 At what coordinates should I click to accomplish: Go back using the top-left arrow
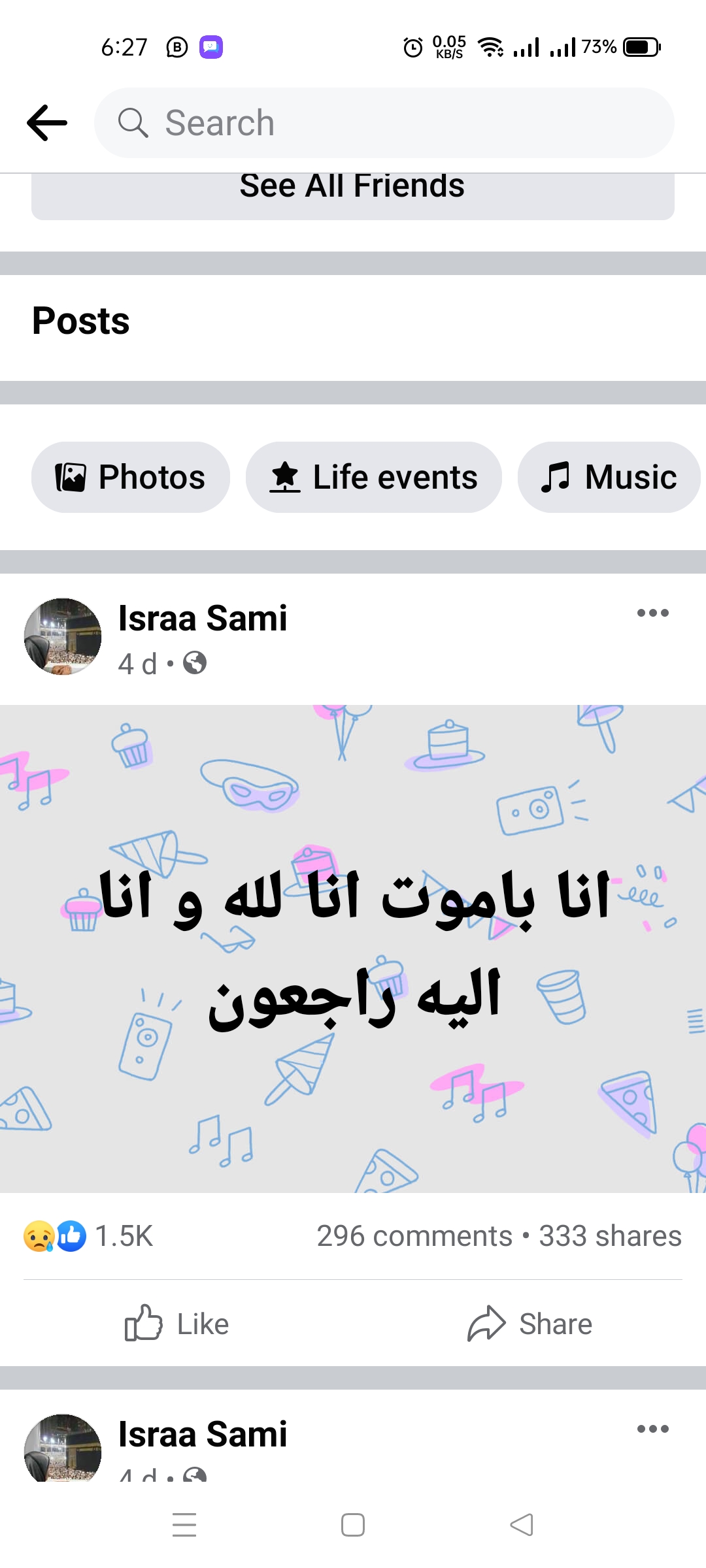[x=46, y=123]
